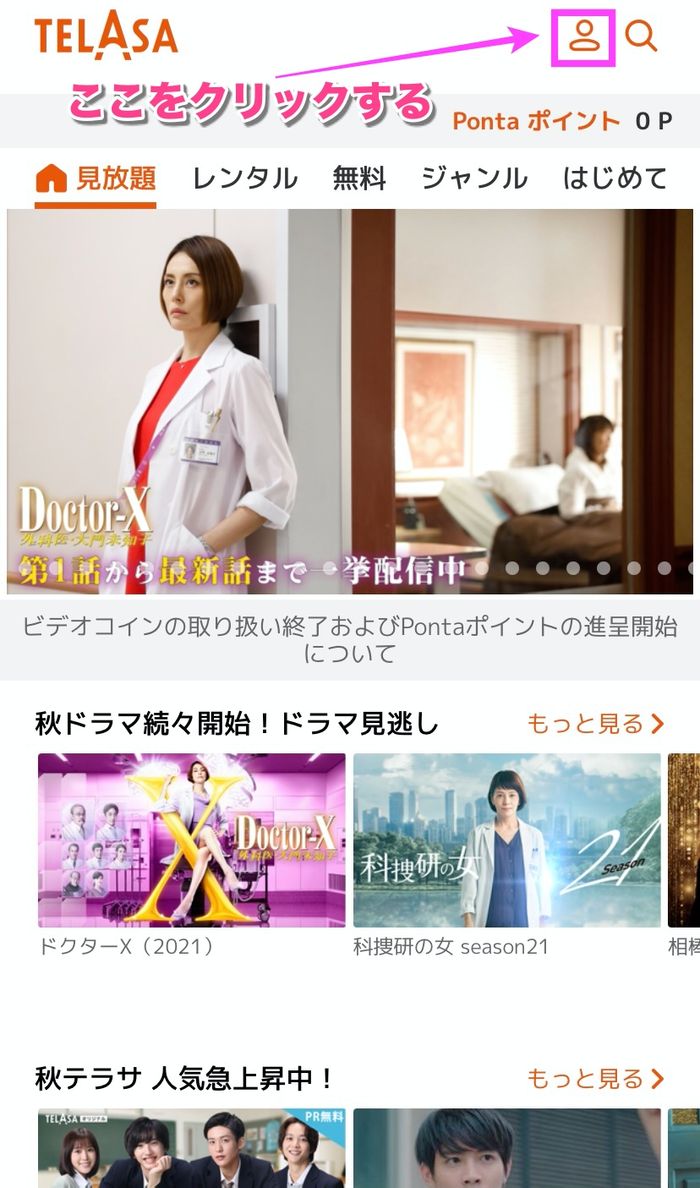Viewport: 700px width, 1188px height.
Task: Open the ドクターX（2021） drama card
Action: (x=192, y=840)
